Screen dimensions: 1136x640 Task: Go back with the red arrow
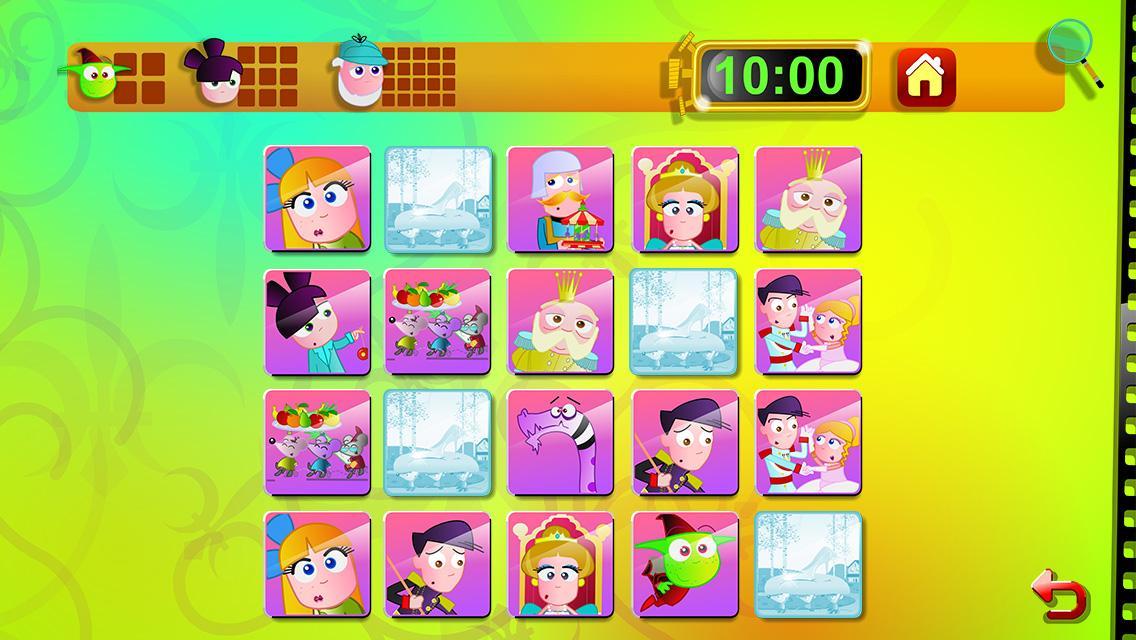1059,596
